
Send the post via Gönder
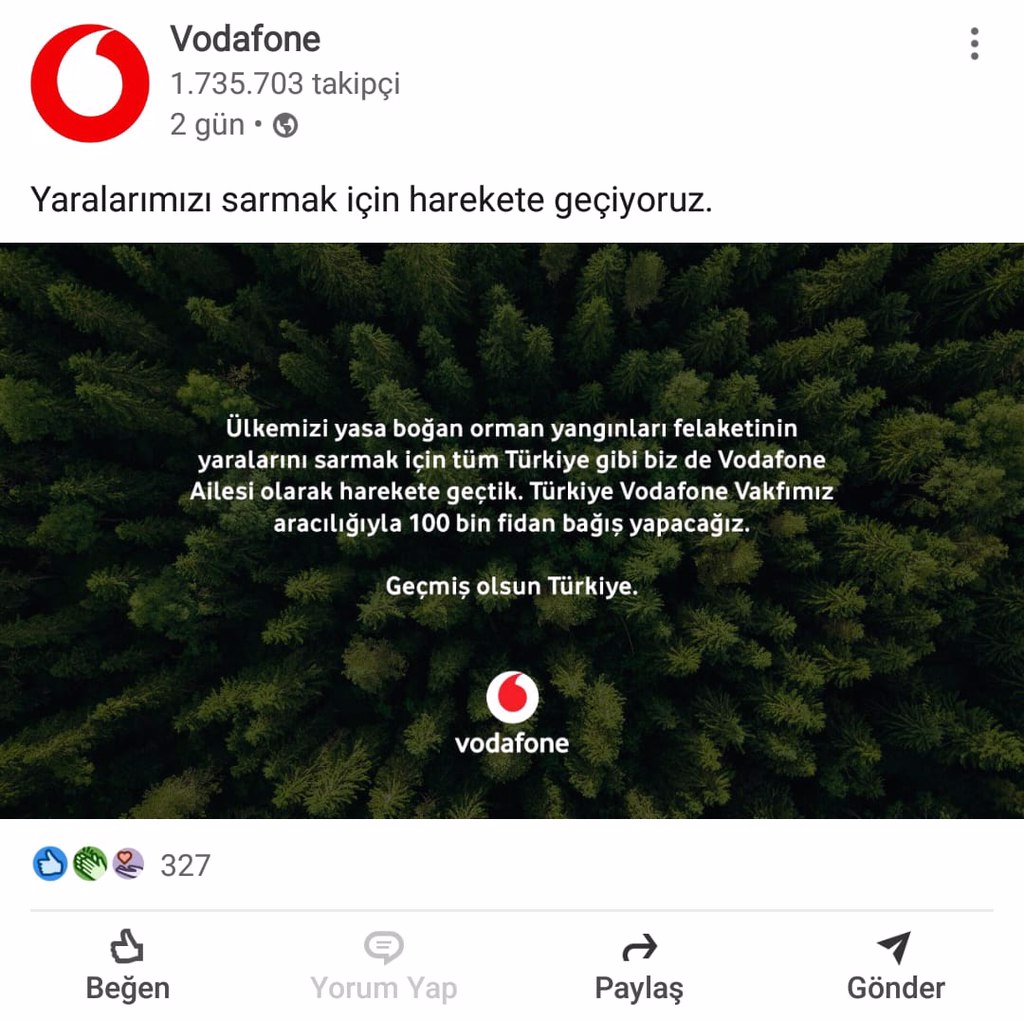(x=895, y=966)
